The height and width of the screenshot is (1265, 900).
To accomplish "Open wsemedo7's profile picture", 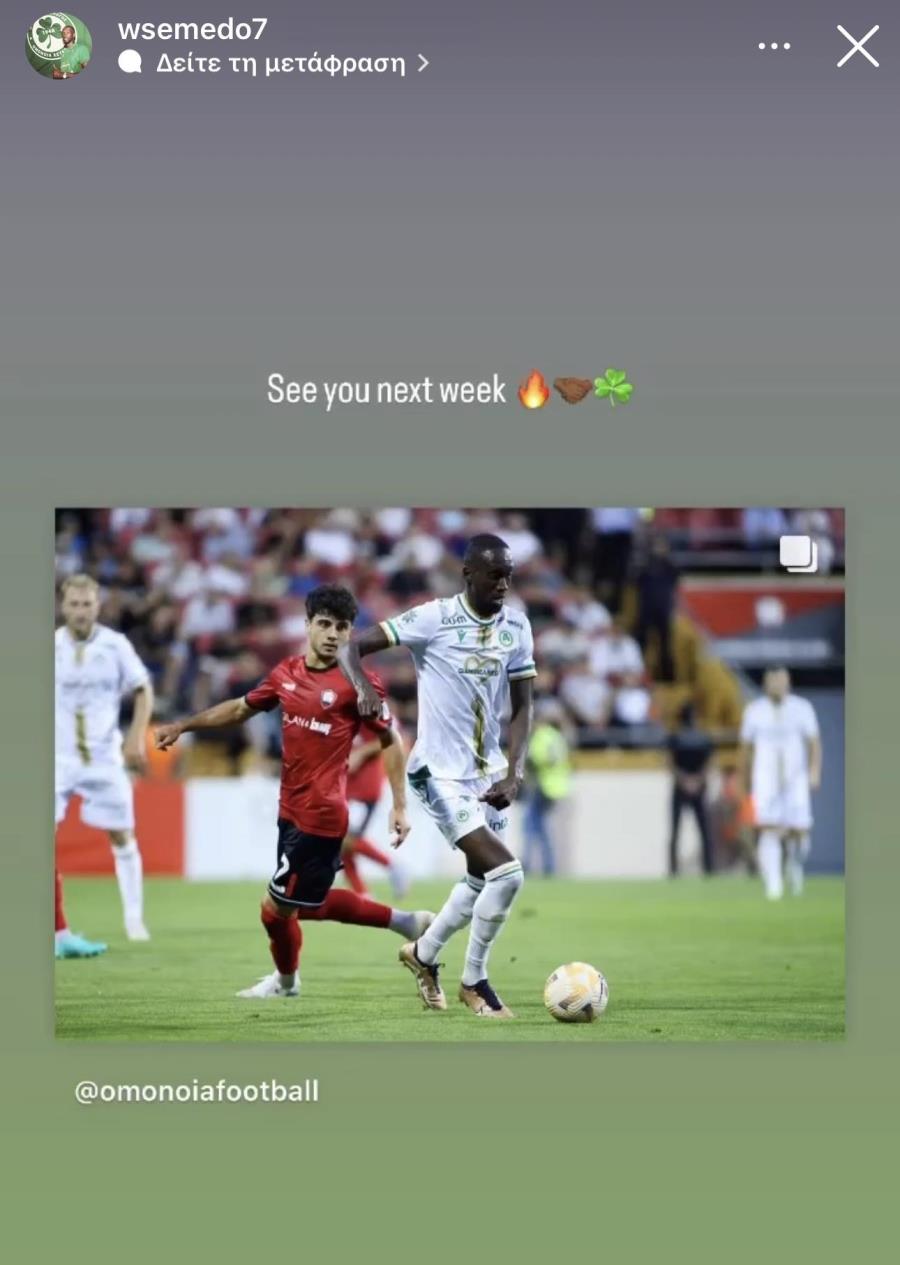I will pos(58,46).
